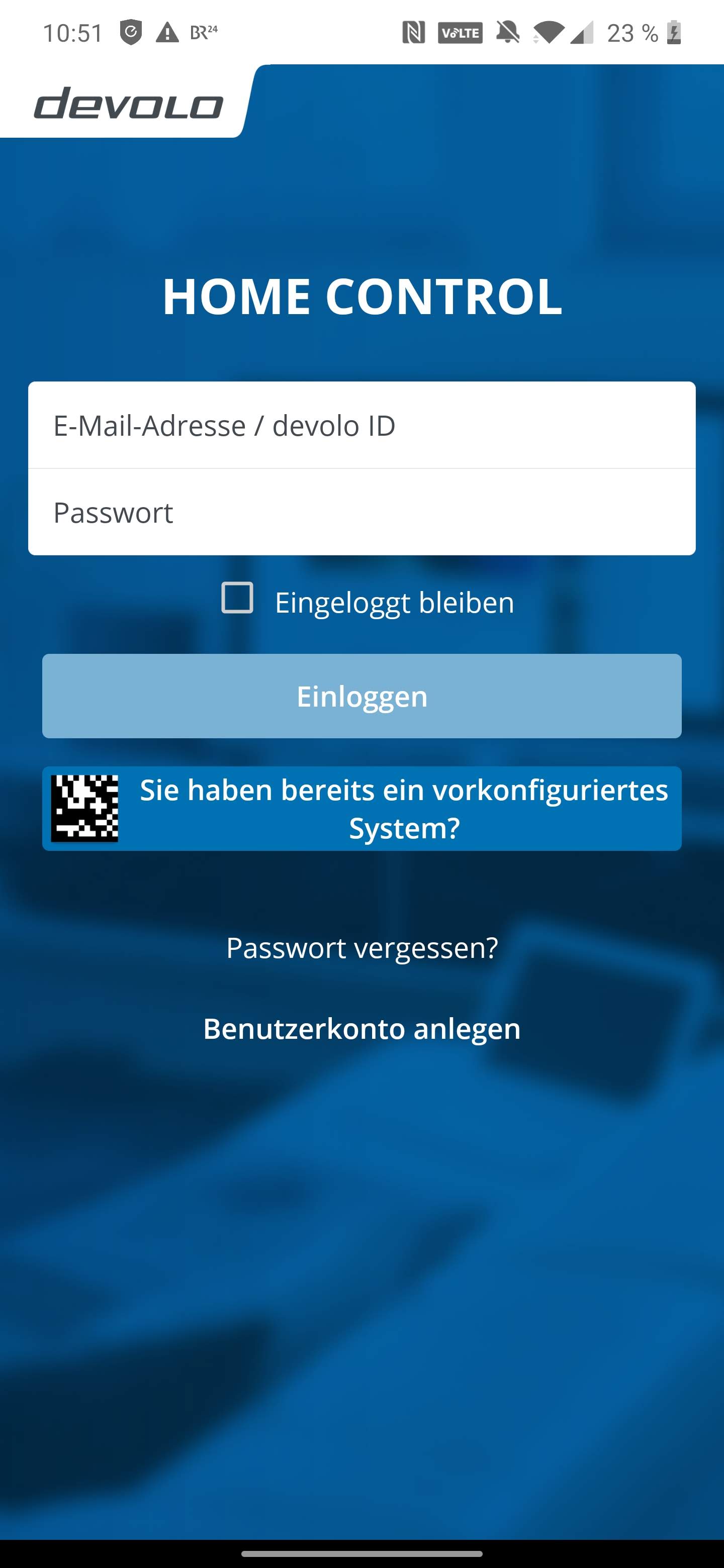Focus the E-Mail-Adresse / devolo ID field

[x=361, y=425]
